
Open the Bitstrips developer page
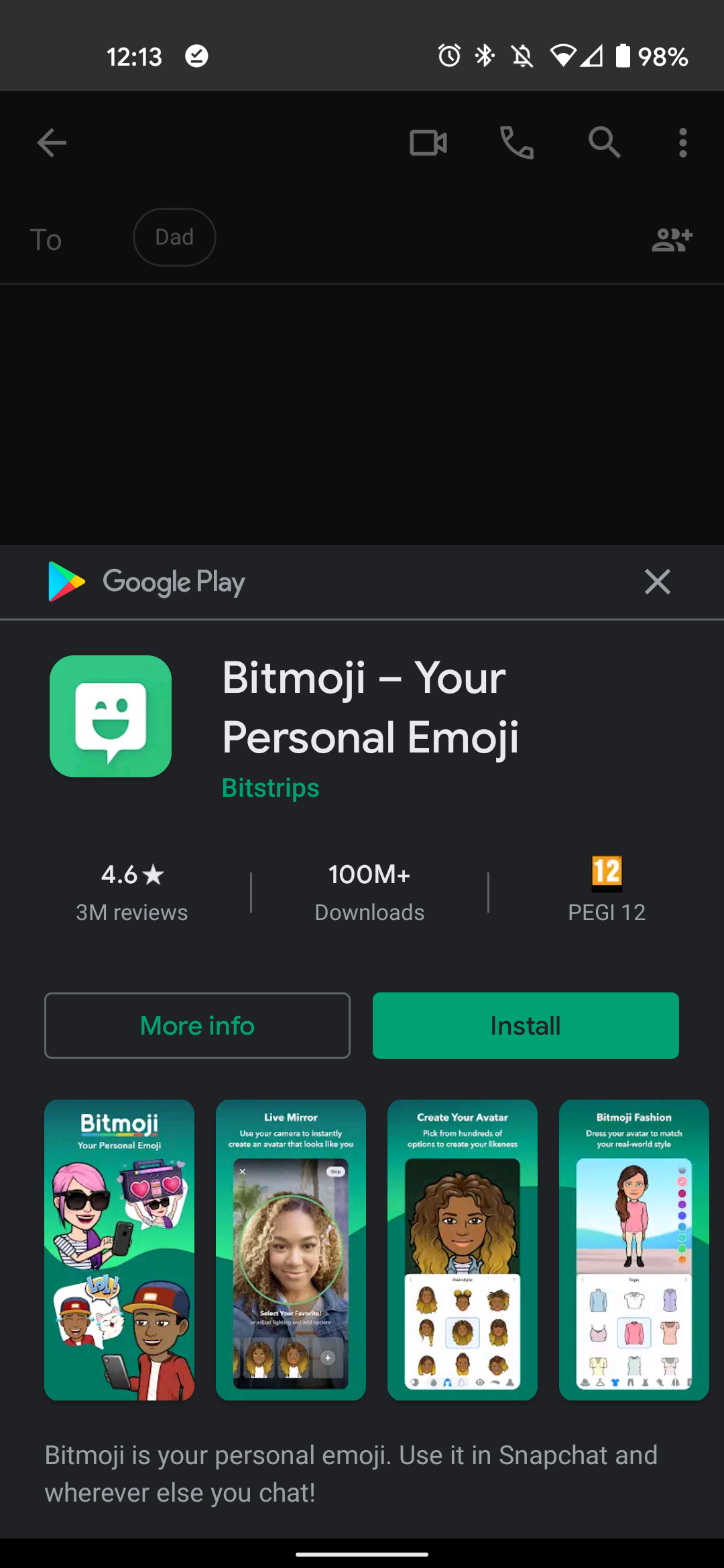tap(269, 787)
